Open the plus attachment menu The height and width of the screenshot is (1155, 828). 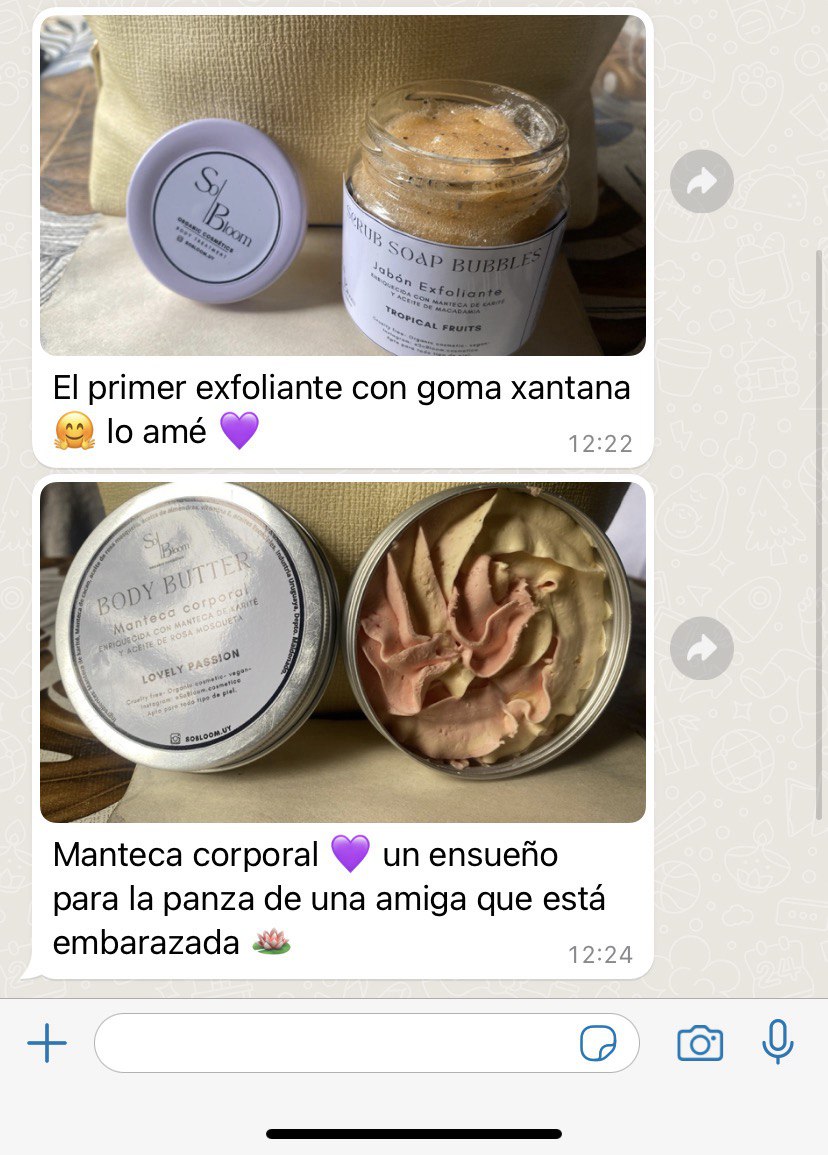pos(47,1044)
